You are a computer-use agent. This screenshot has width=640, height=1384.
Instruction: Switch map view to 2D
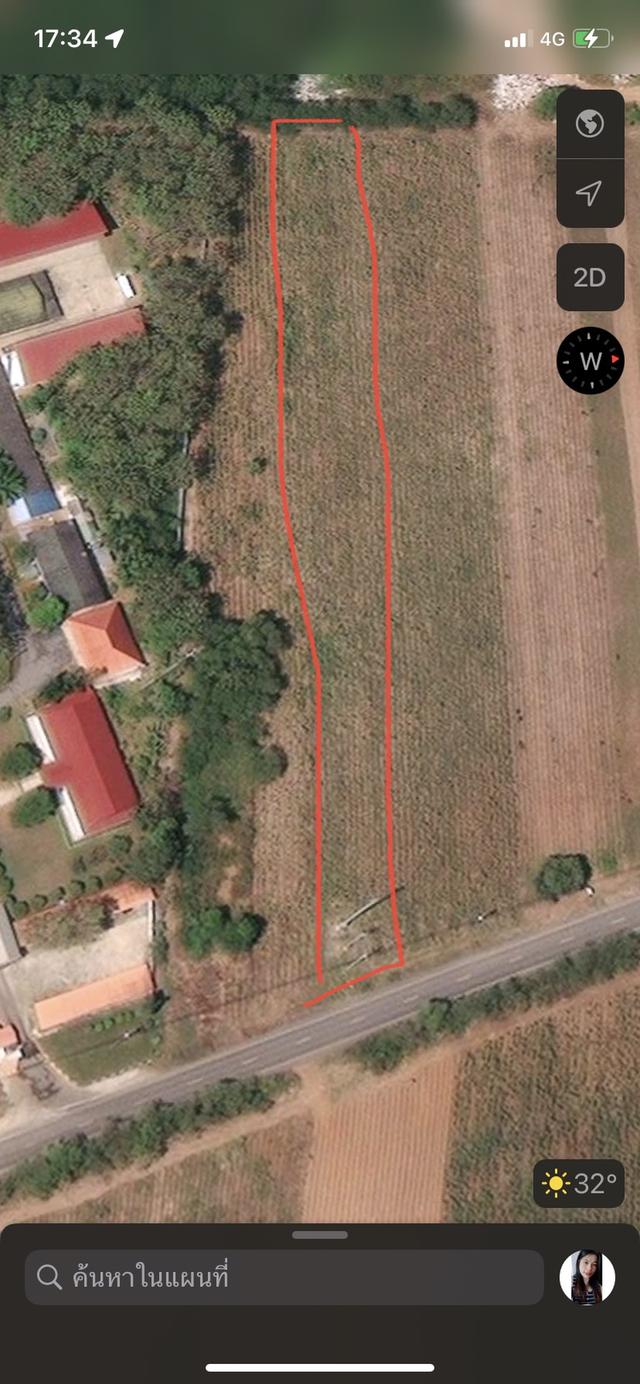590,277
